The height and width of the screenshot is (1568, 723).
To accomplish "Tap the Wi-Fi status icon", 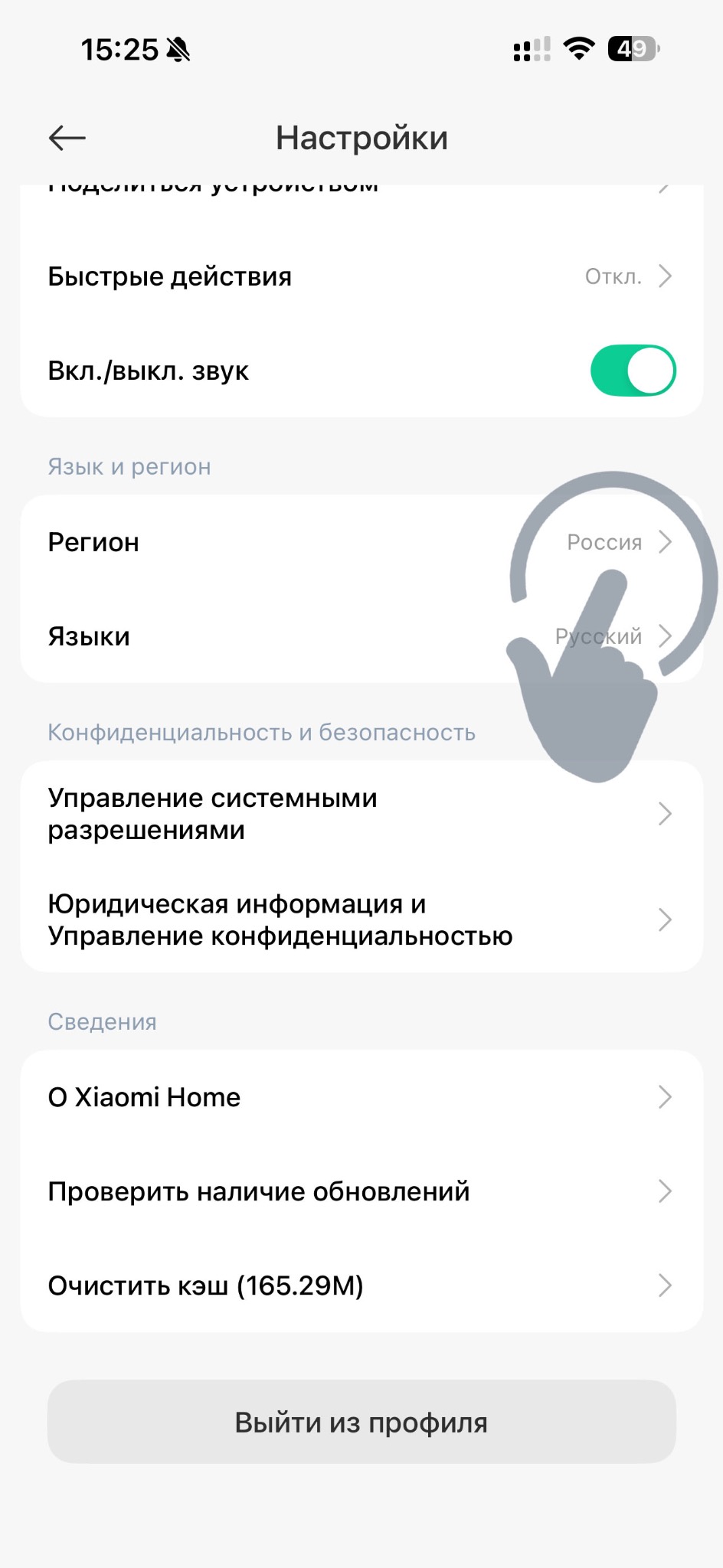I will coord(580,47).
